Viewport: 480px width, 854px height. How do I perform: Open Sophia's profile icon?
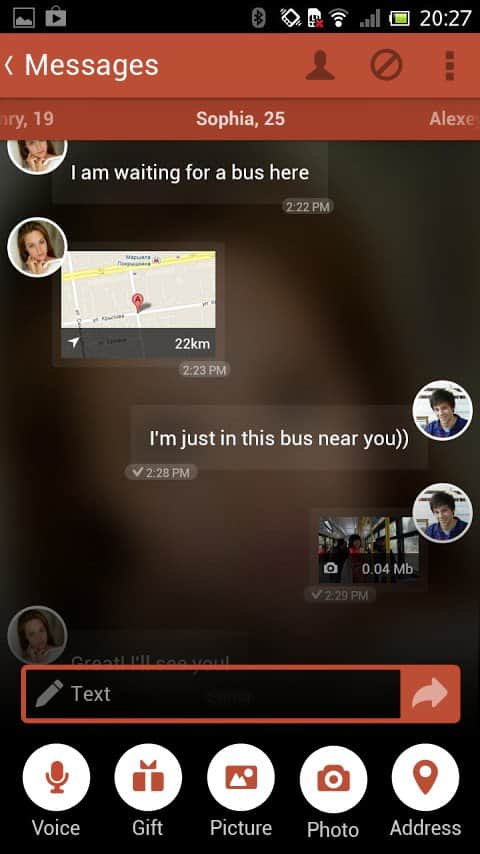click(320, 66)
